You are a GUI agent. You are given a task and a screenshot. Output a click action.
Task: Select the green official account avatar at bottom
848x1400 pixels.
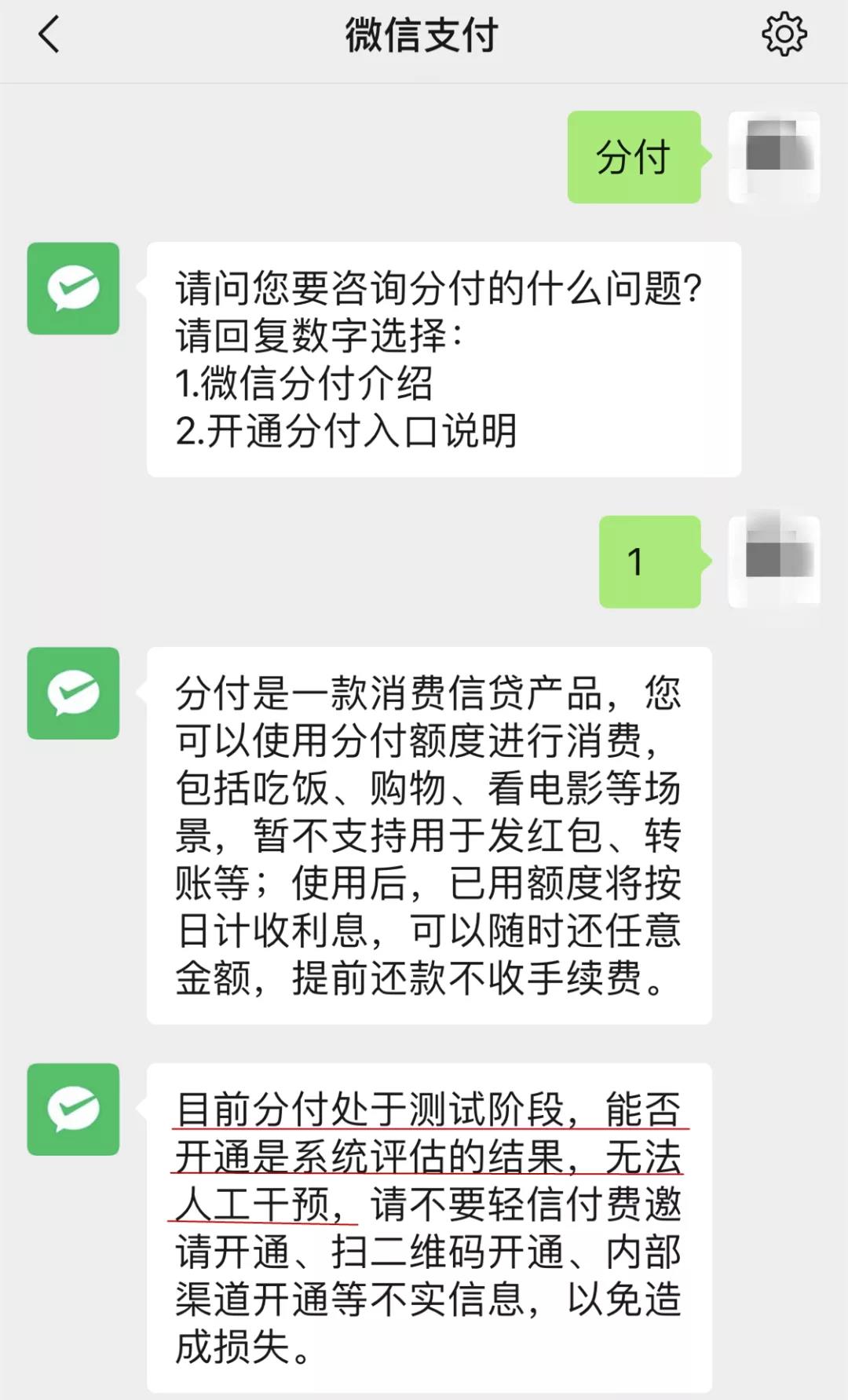(x=73, y=1110)
